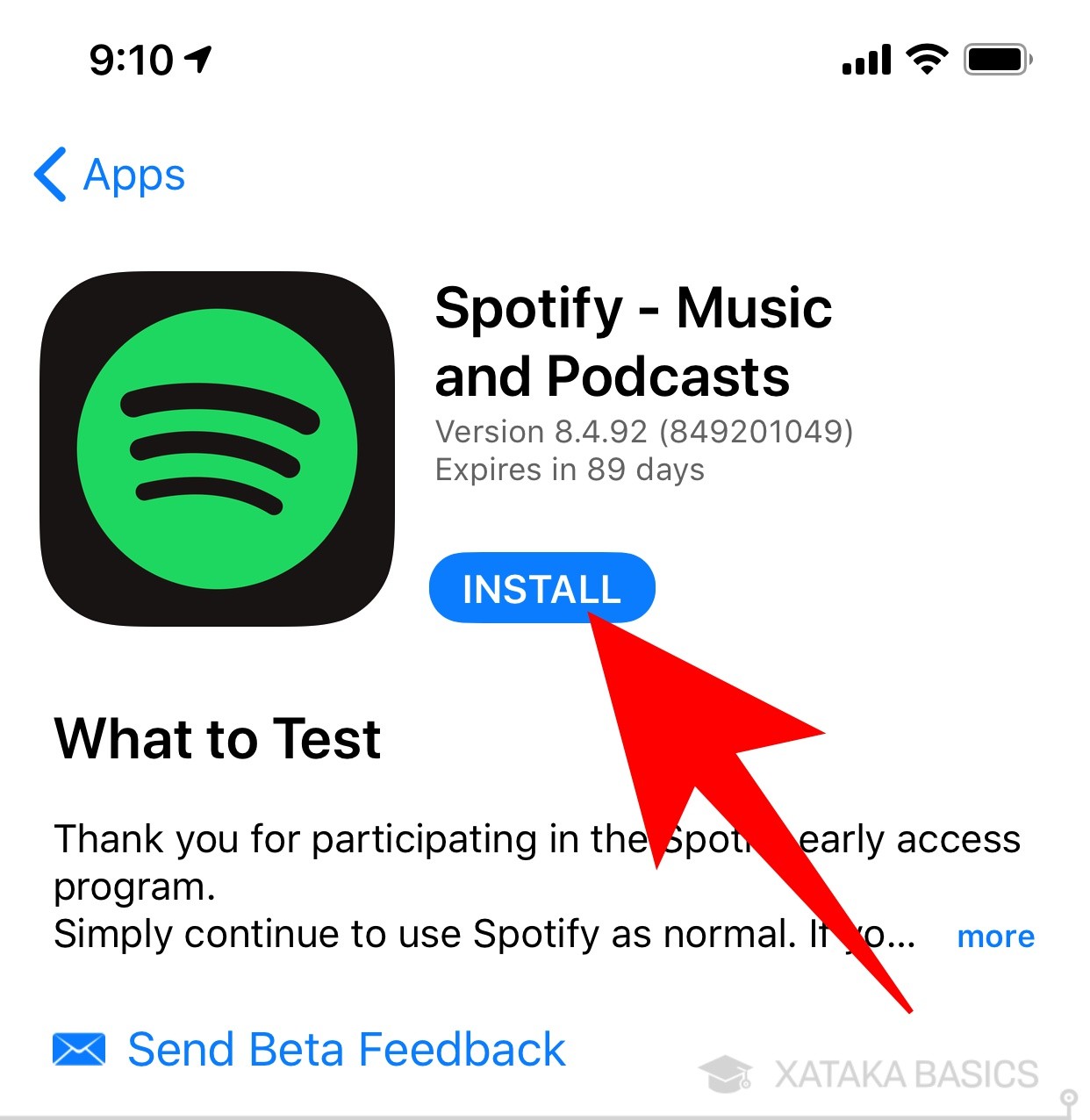Viewport: 1090px width, 1120px height.
Task: Tap the green Spotify logo circle
Action: 217,448
